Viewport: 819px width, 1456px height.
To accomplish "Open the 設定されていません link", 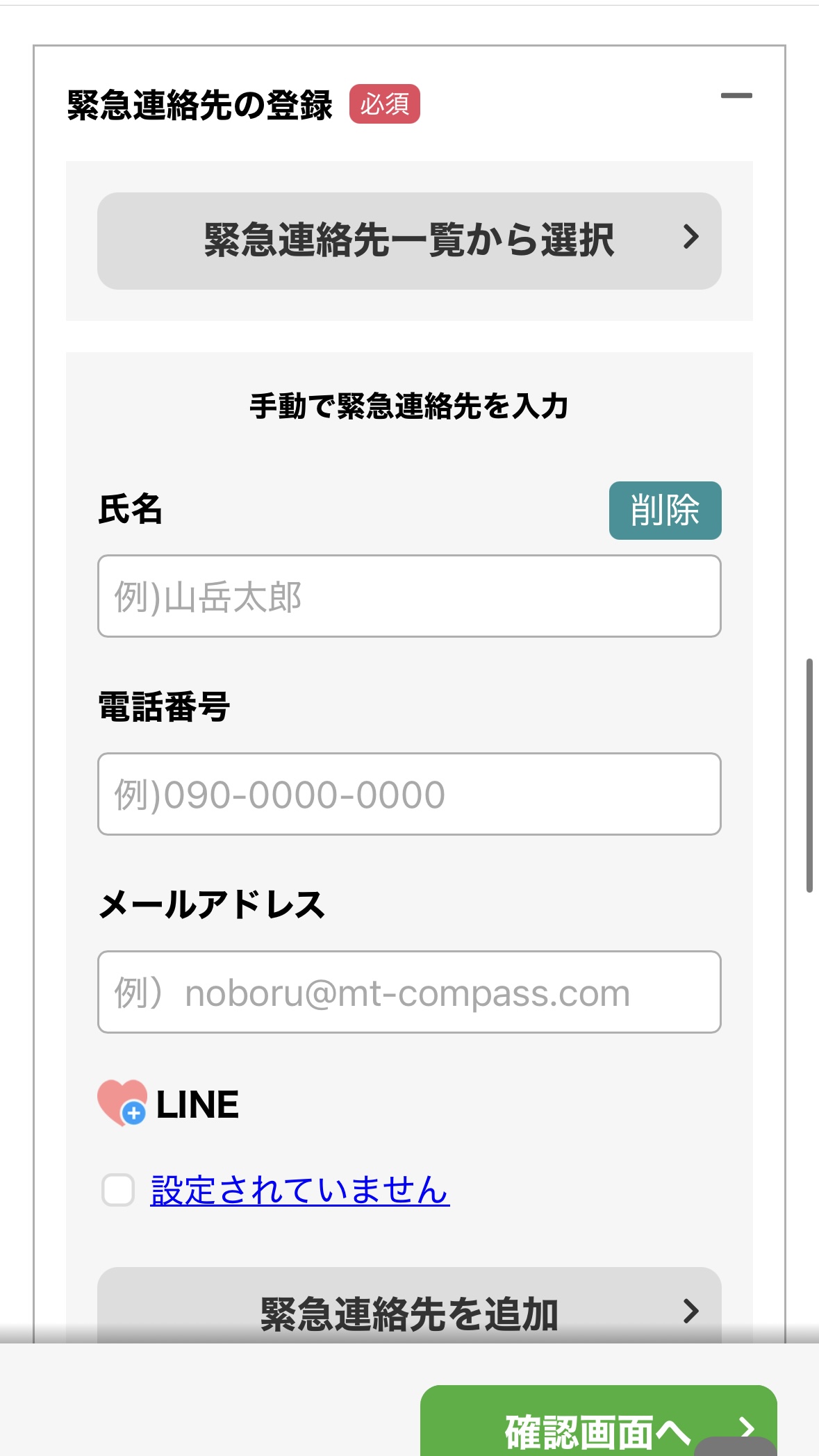I will click(x=299, y=1190).
